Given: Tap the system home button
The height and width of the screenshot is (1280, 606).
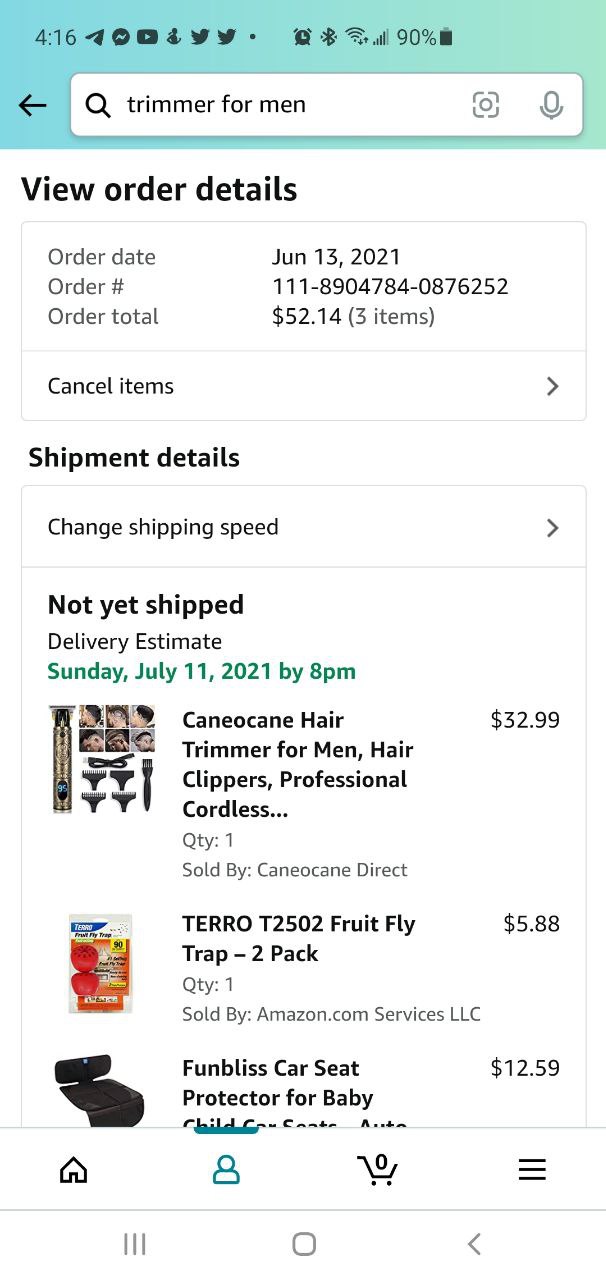Looking at the screenshot, I should [x=304, y=1244].
